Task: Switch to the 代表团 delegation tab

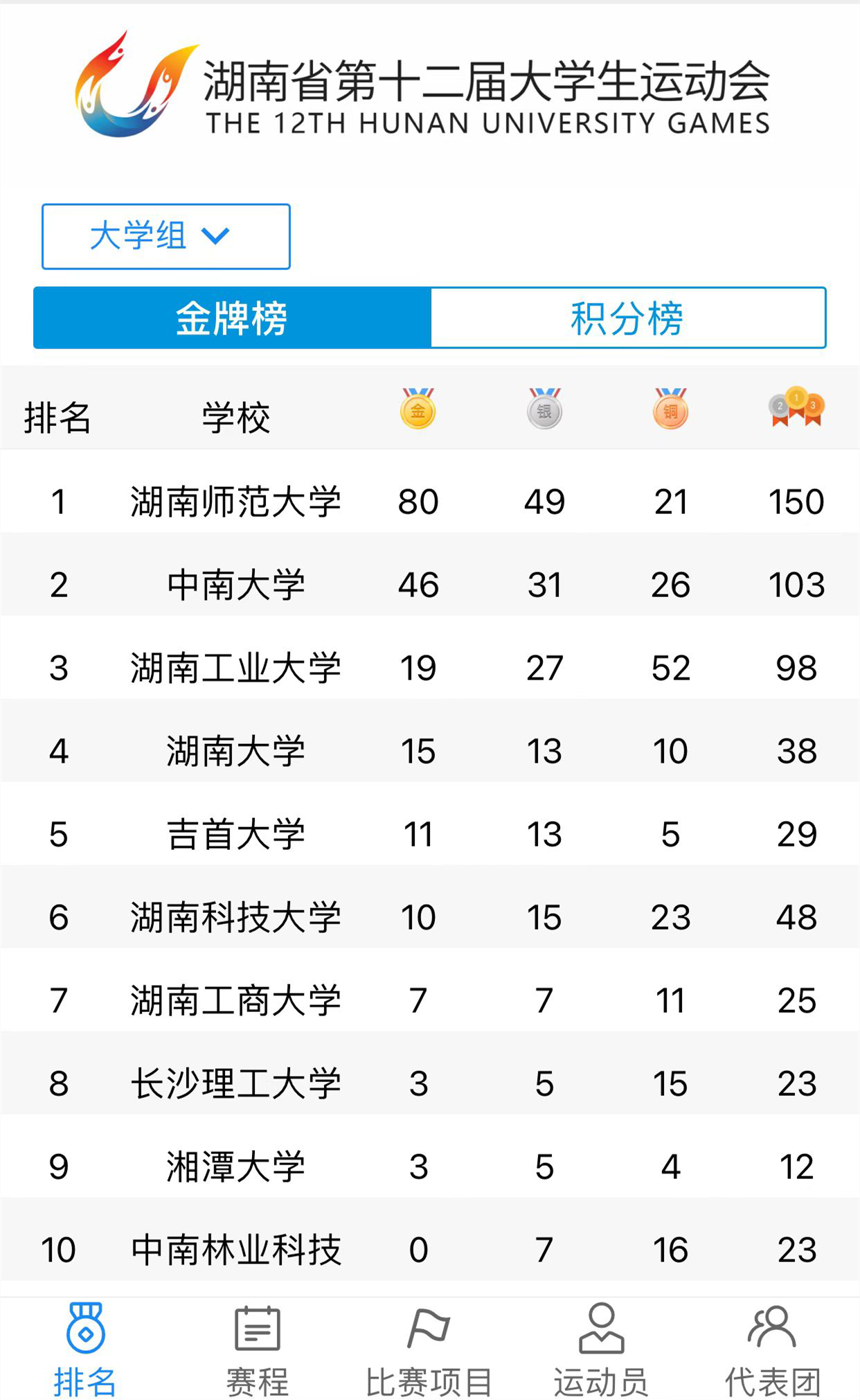Action: point(772,1349)
